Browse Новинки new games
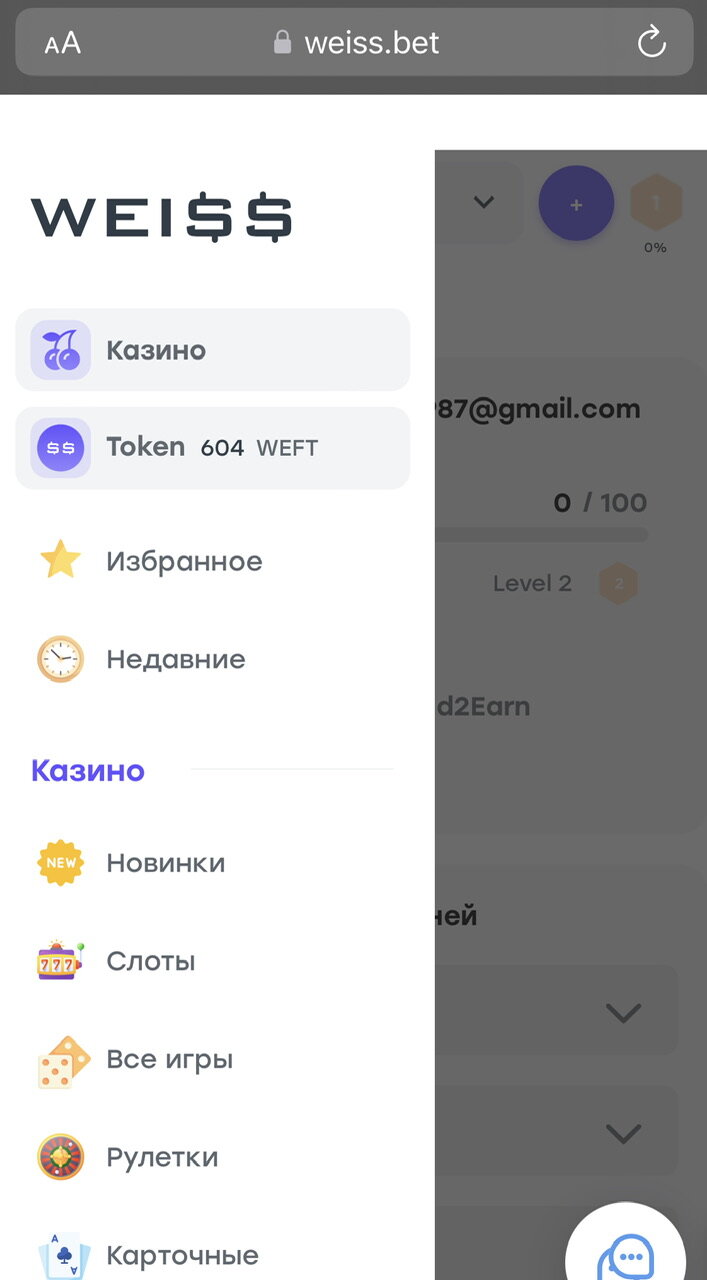The width and height of the screenshot is (707, 1280). [x=165, y=863]
